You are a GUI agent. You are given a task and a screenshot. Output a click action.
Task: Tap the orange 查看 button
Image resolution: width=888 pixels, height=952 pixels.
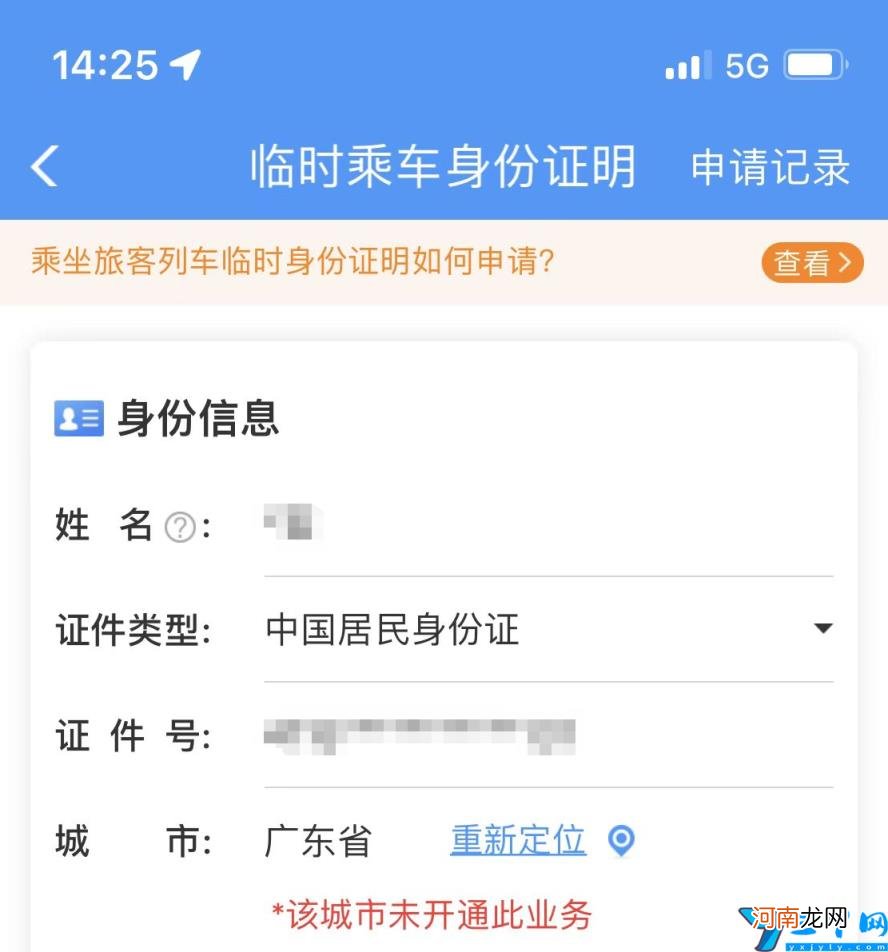(811, 263)
